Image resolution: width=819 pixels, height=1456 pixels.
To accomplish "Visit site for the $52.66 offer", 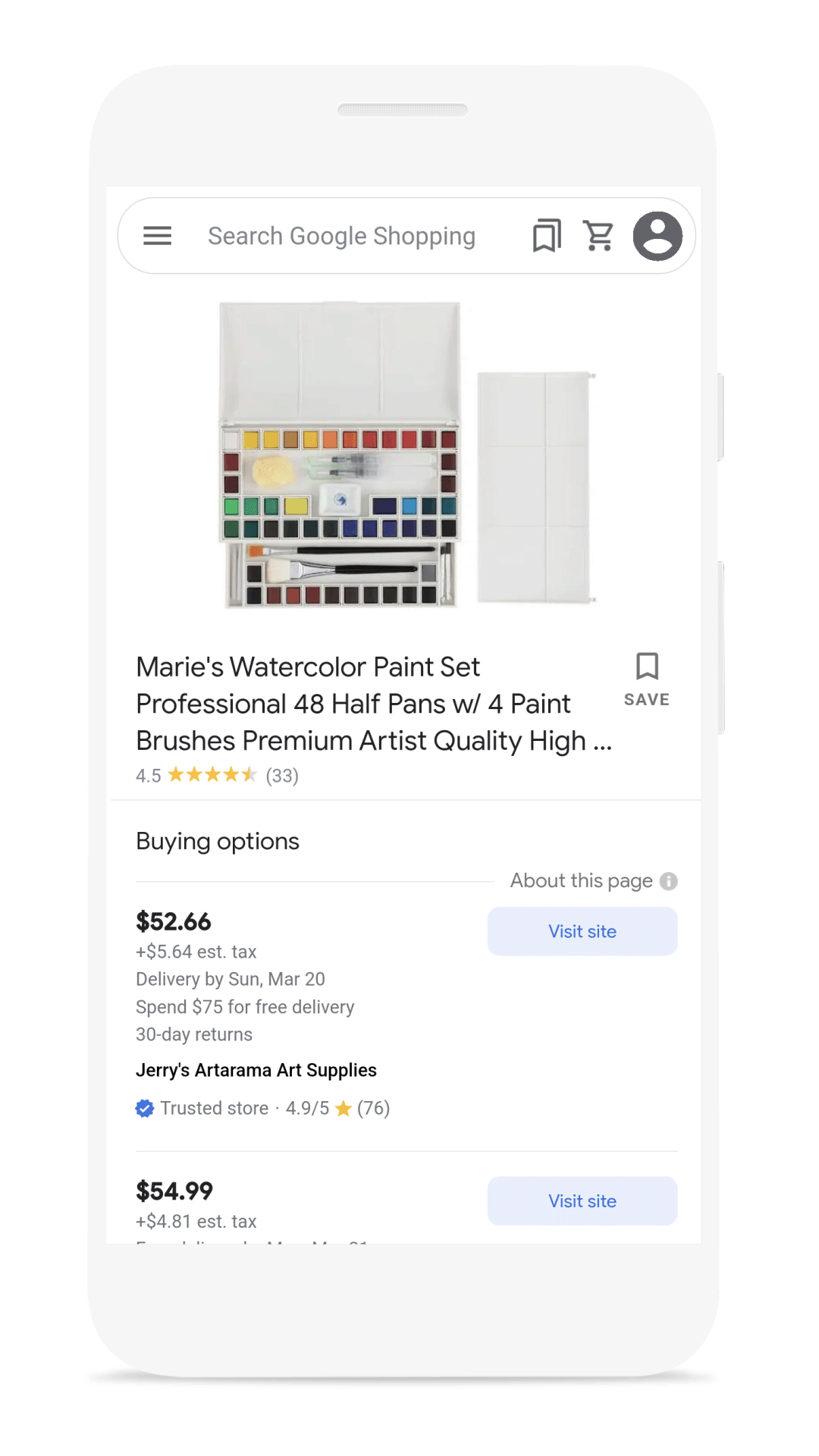I will (582, 931).
